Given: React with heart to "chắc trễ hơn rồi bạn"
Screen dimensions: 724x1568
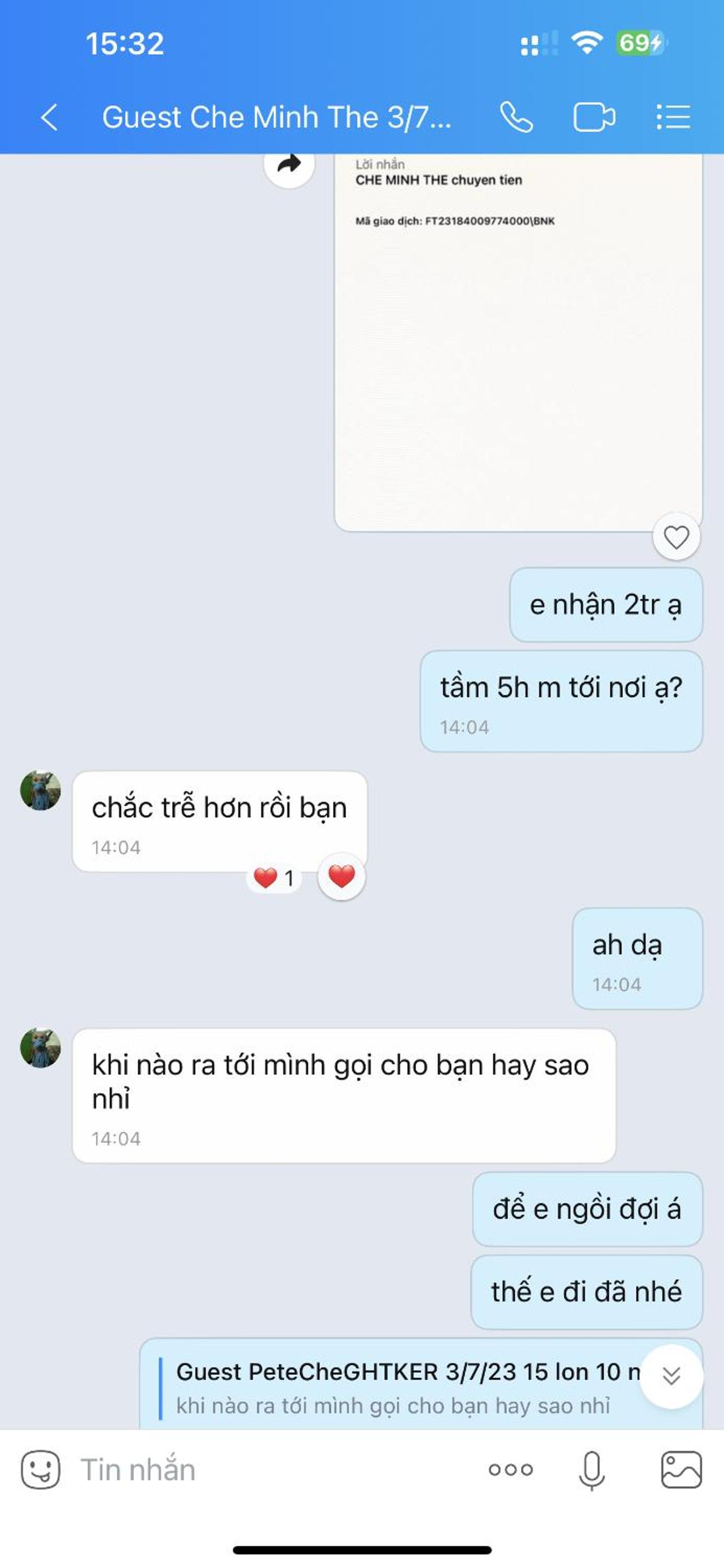Looking at the screenshot, I should 341,877.
